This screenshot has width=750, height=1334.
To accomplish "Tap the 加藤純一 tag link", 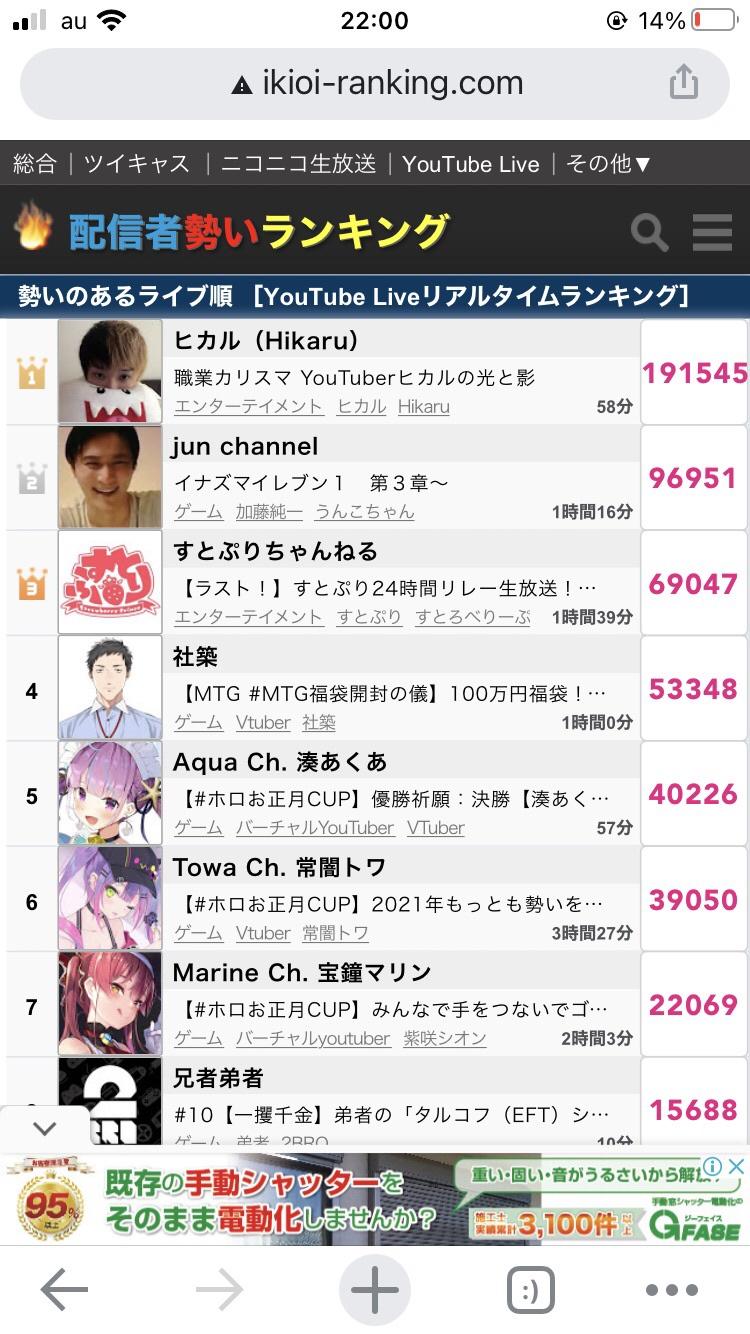I will 269,512.
